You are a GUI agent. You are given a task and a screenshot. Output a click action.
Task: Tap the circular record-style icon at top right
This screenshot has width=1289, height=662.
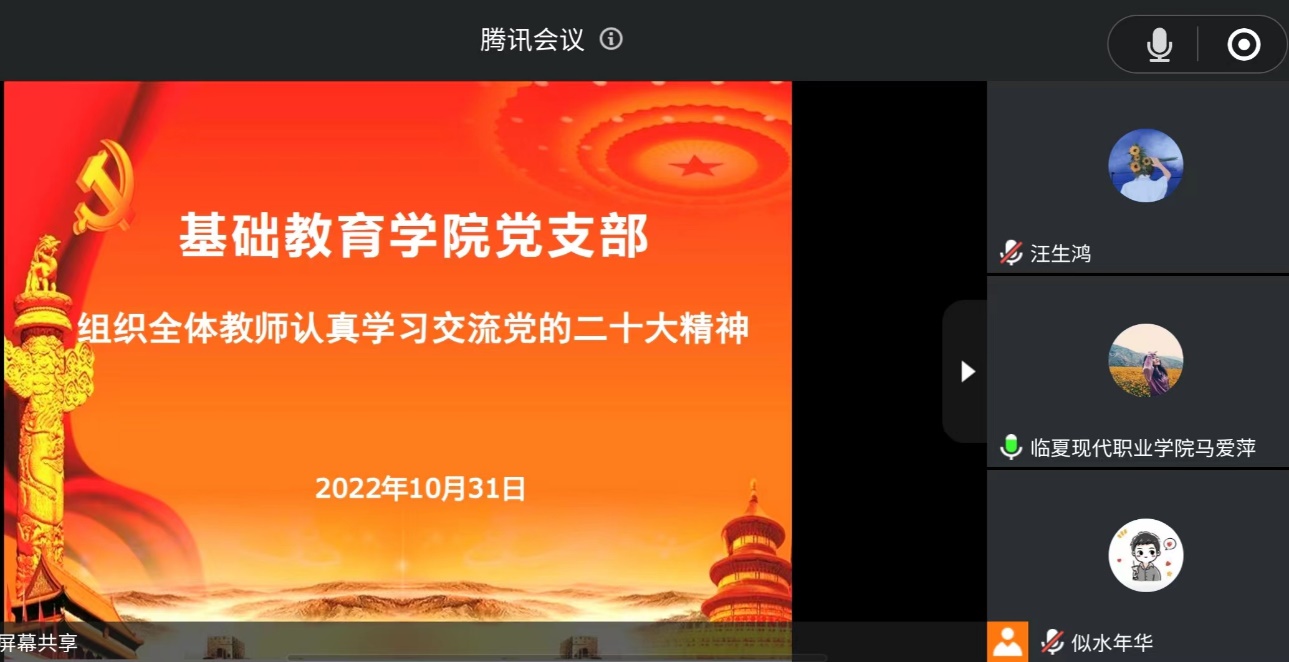point(1243,45)
